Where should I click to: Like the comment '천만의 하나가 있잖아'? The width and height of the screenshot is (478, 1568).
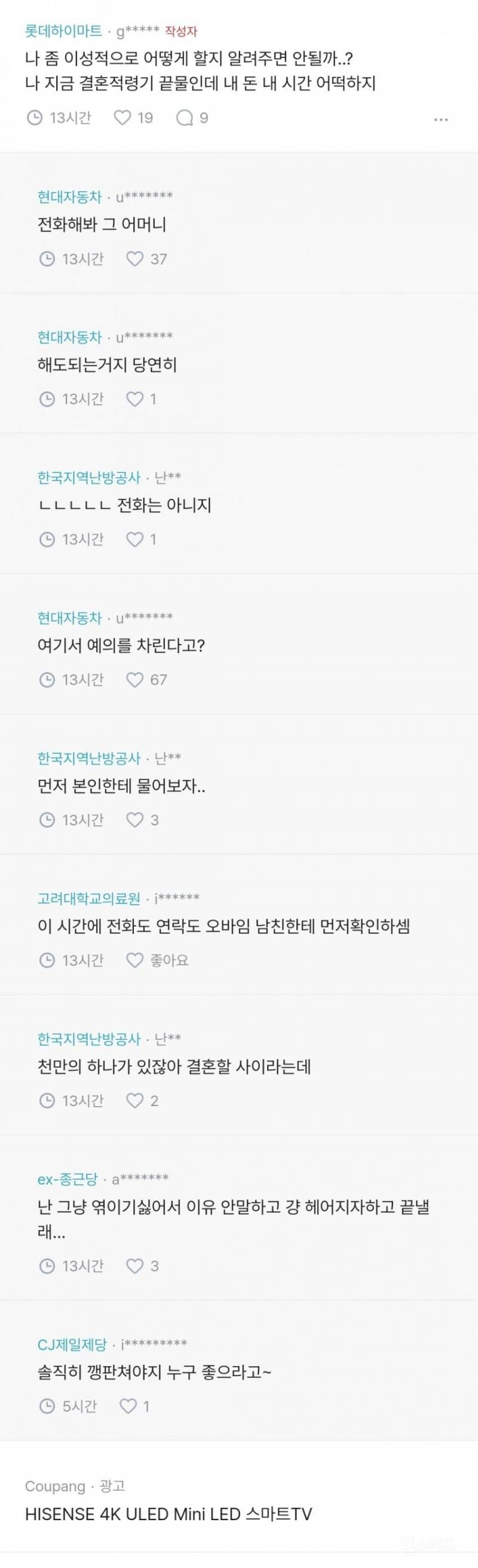tap(134, 1101)
